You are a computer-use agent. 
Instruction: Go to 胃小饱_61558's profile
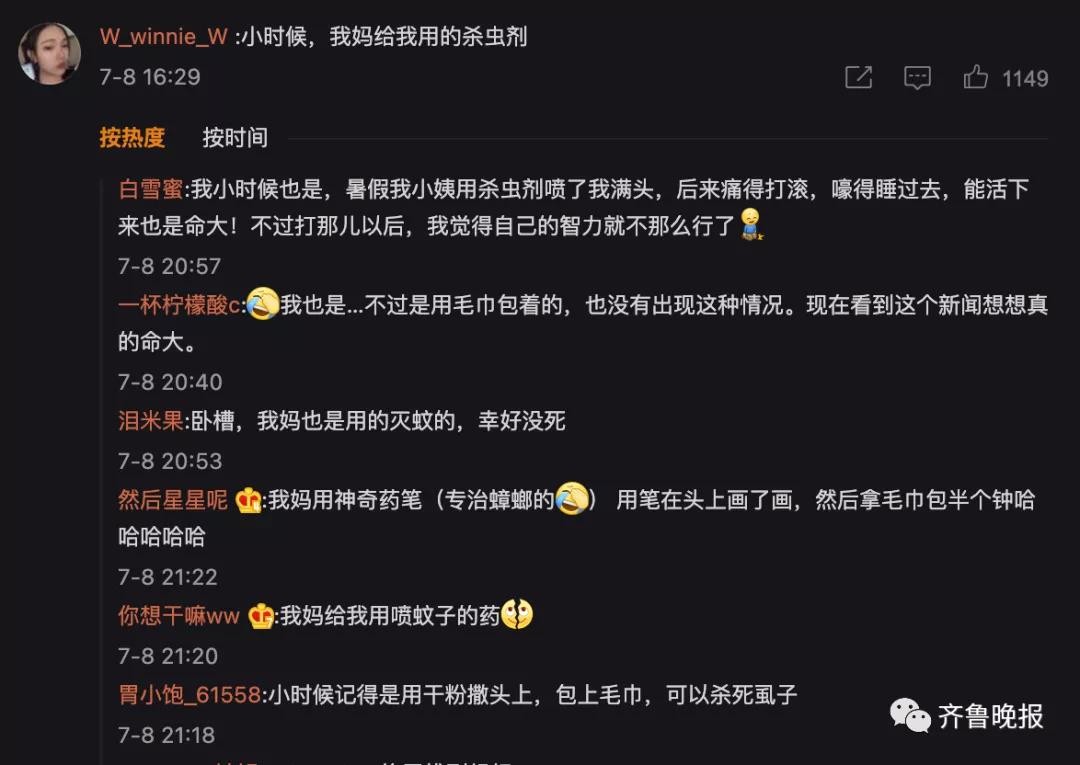point(189,694)
